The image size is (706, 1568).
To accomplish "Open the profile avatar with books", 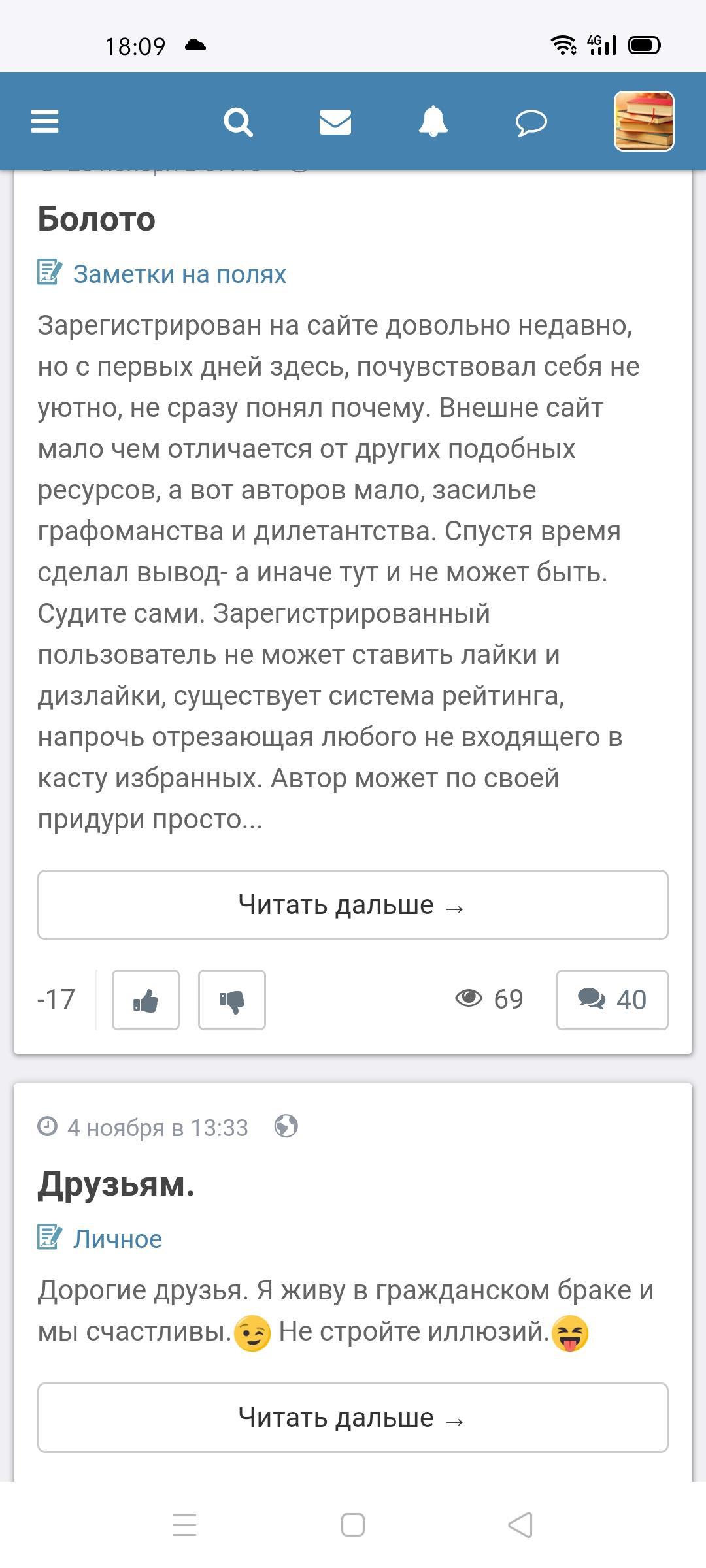I will pyautogui.click(x=644, y=122).
